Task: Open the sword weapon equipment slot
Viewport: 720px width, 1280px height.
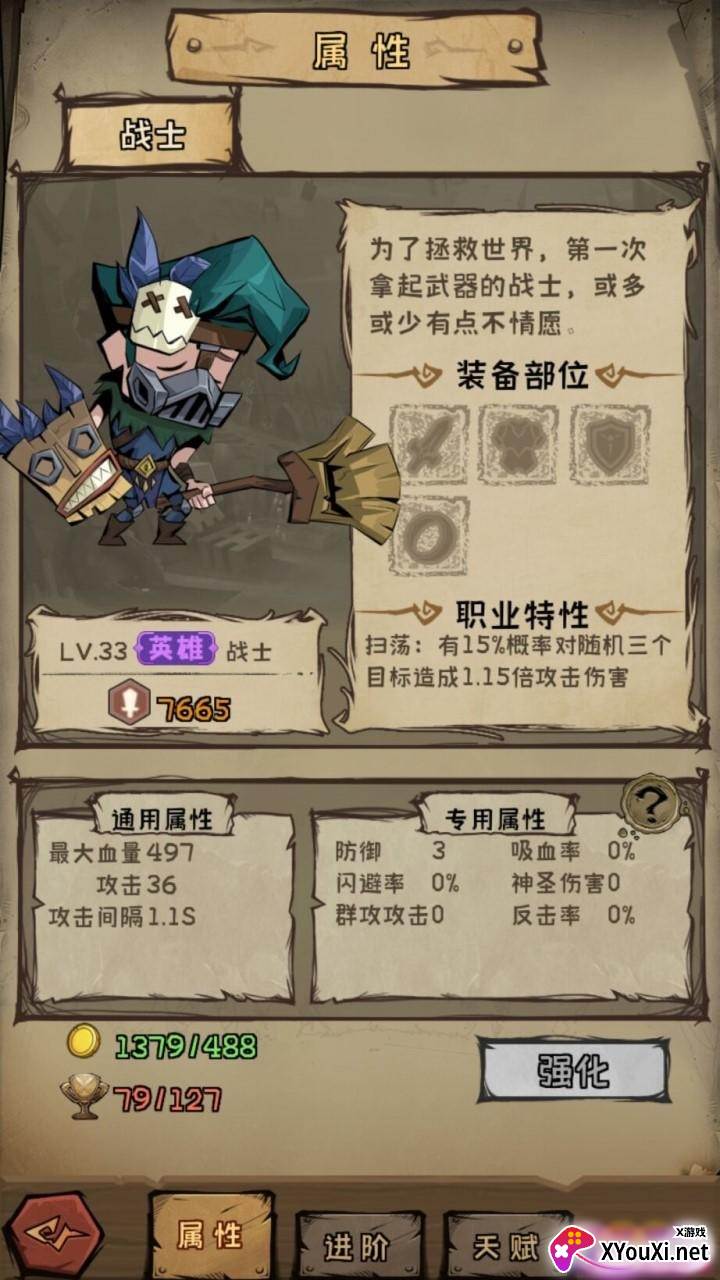Action: 429,443
